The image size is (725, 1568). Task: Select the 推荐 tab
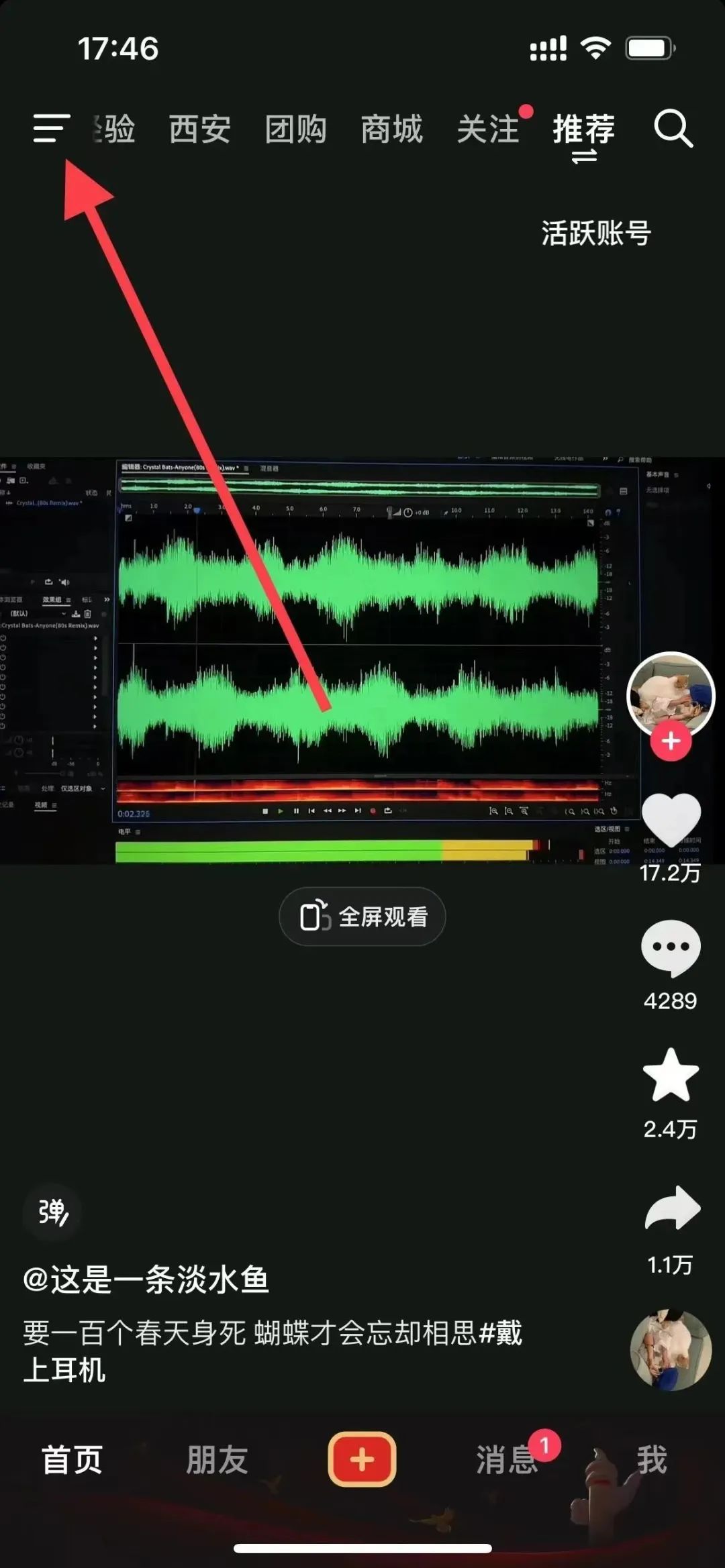pos(583,129)
